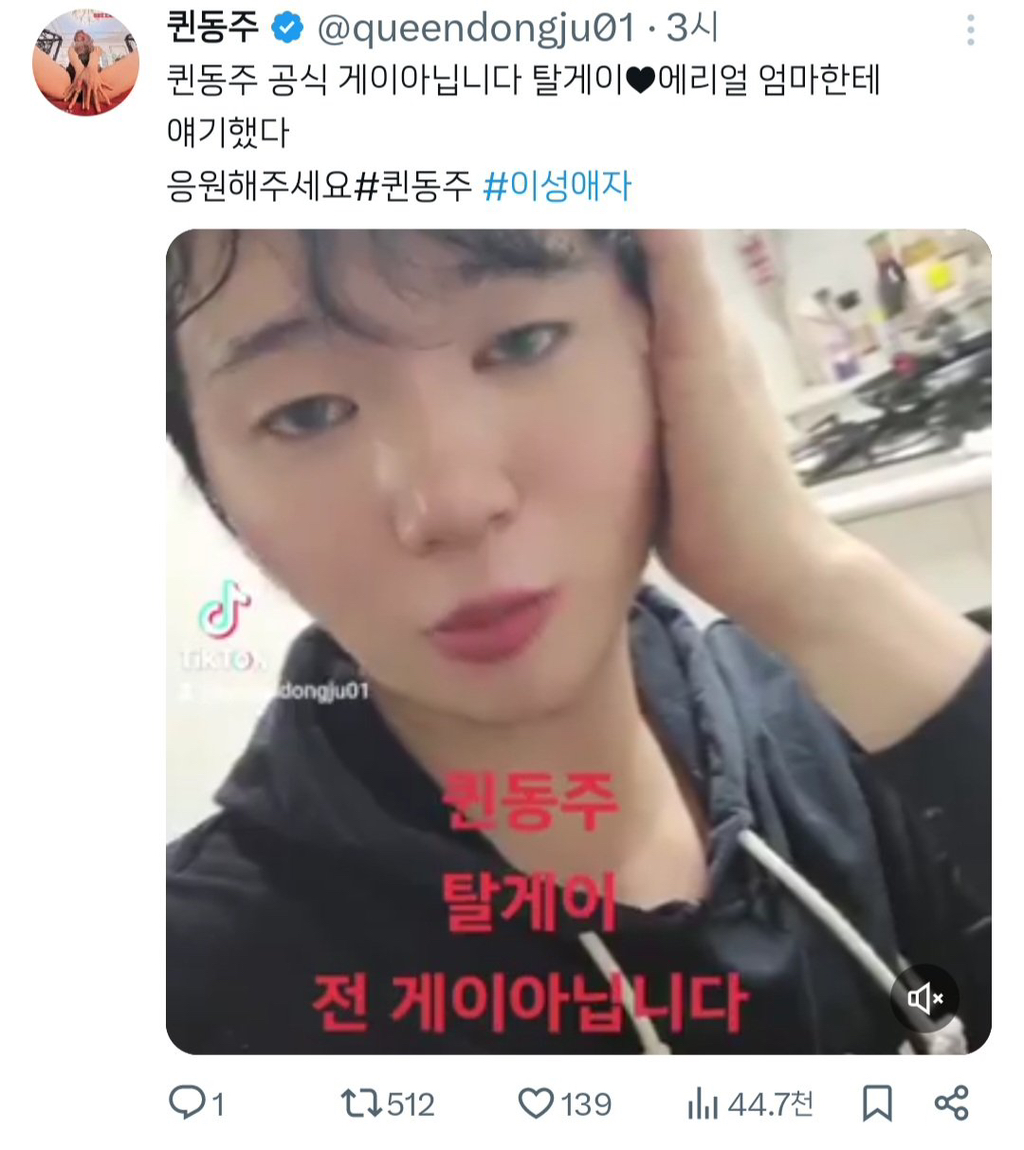
Task: View the 44.7천 view analytics
Action: [704, 1104]
